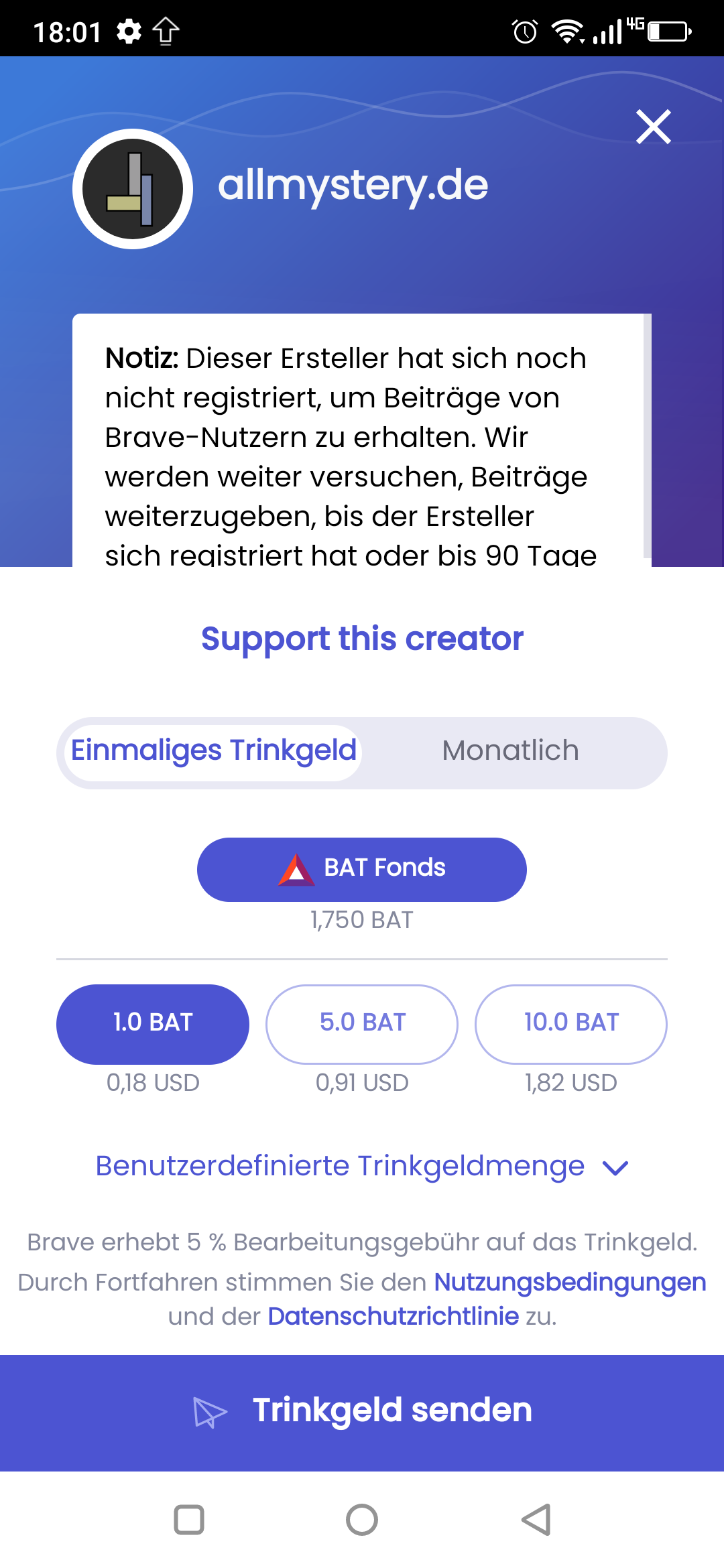This screenshot has width=724, height=1568.
Task: Choose the 1.0 BAT tip amount
Action: coord(153,1024)
